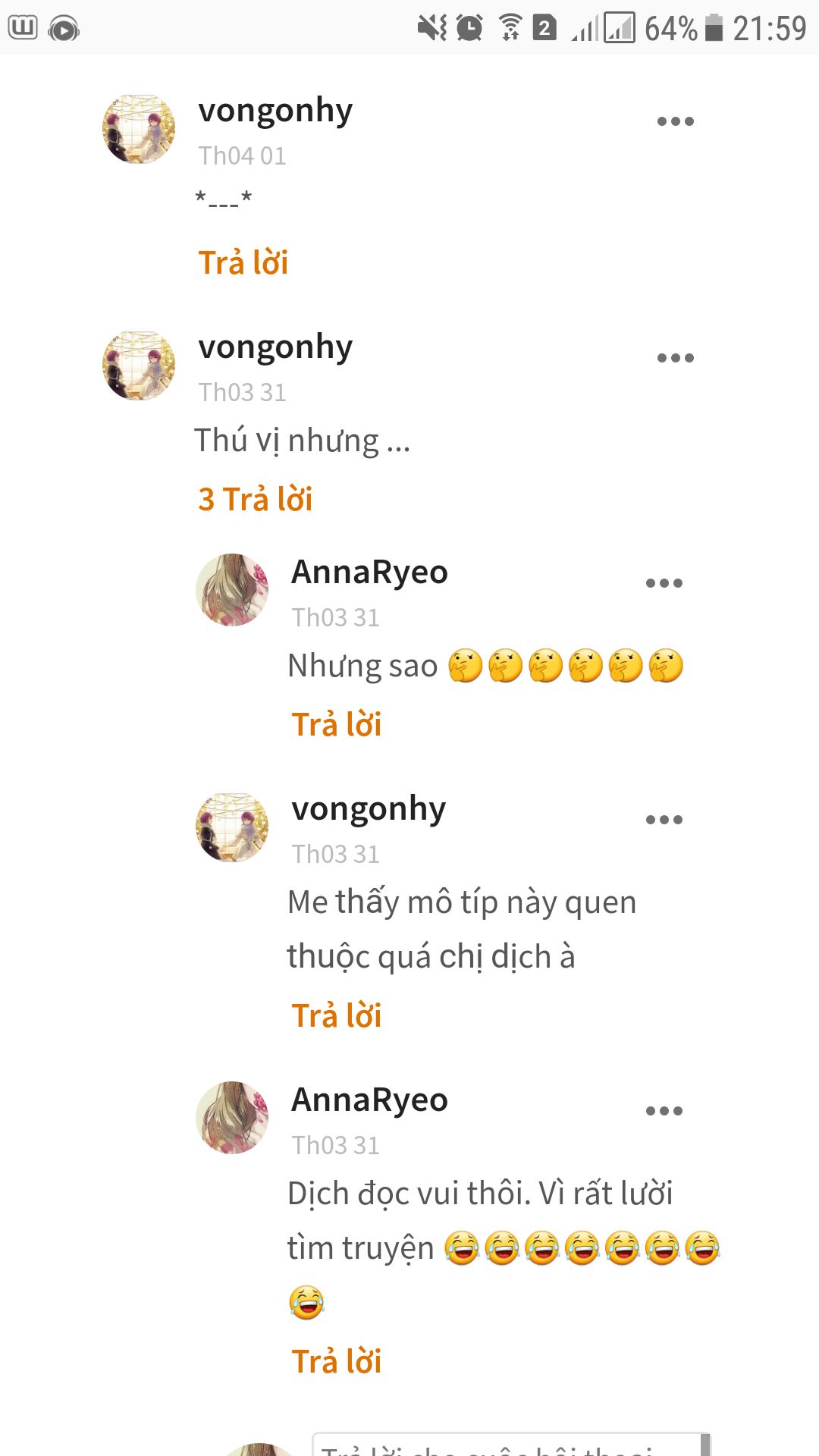Open options for "Me thấy mô típ" reply
Viewport: 819px width, 1456px height.
coord(664,820)
